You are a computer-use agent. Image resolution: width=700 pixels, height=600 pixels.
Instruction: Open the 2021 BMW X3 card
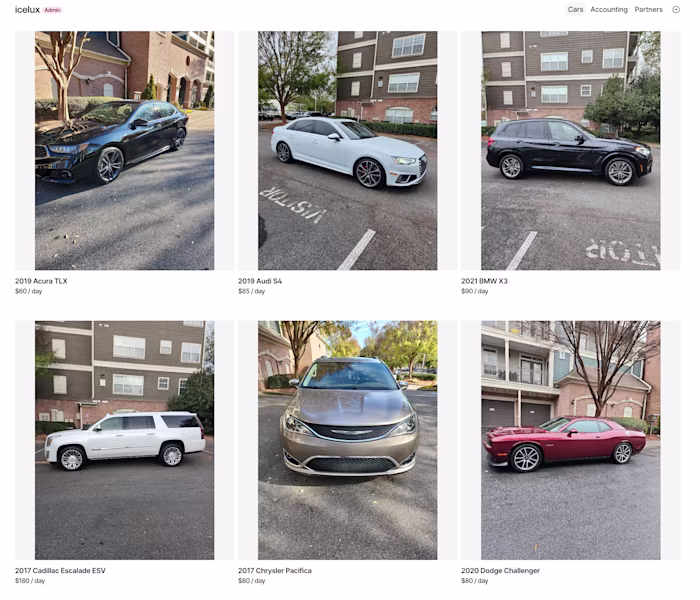pos(570,150)
